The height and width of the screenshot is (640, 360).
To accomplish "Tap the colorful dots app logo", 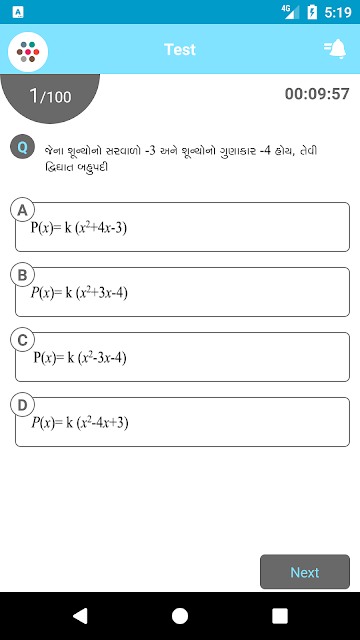I will coord(28,52).
